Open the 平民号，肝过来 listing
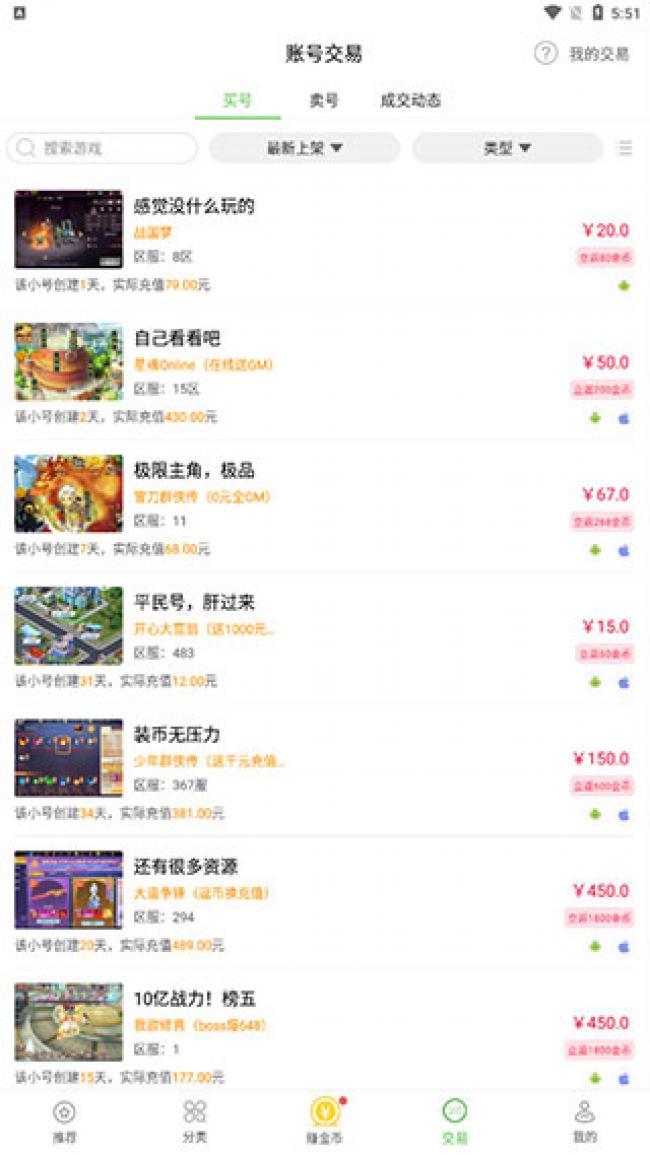This screenshot has width=650, height=1155. tap(194, 603)
